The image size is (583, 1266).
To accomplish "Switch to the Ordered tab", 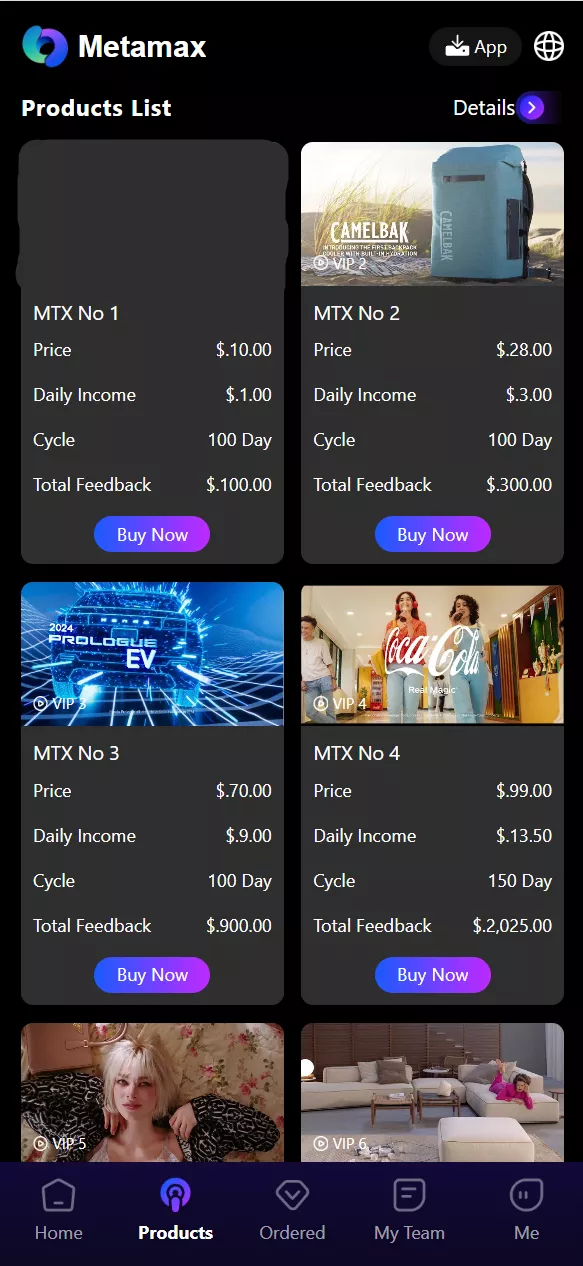I will pos(292,1210).
